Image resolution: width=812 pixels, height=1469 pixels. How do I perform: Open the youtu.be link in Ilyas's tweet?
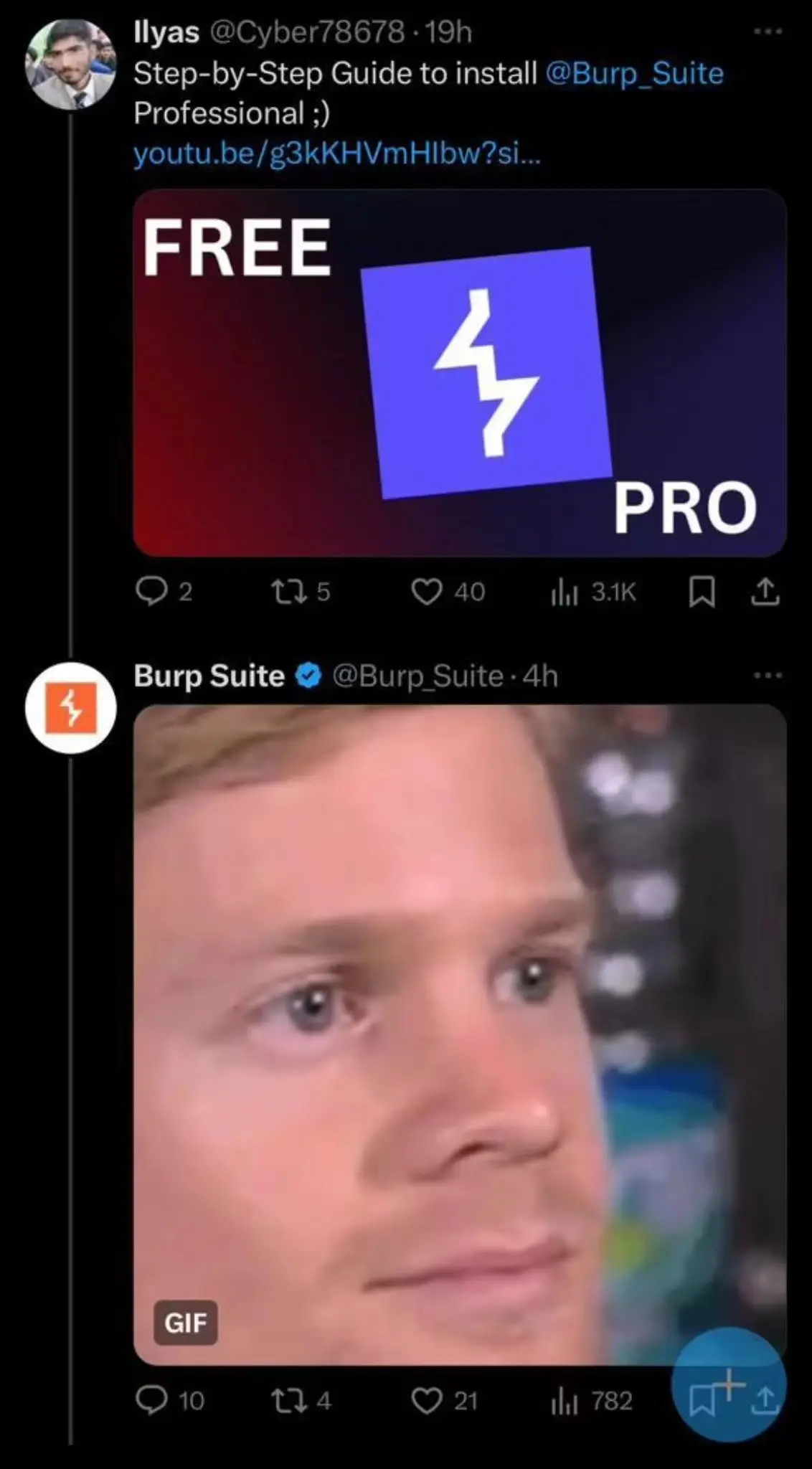tap(337, 153)
